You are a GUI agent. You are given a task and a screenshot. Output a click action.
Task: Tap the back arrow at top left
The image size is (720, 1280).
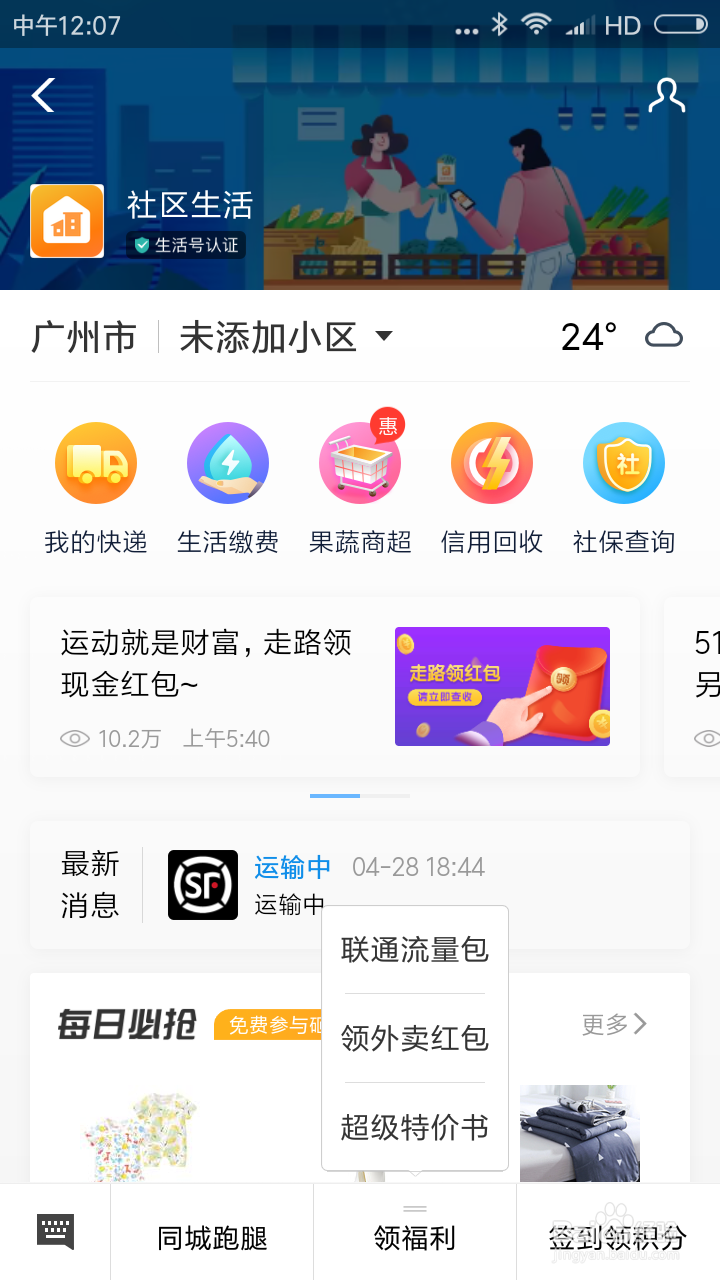click(42, 95)
